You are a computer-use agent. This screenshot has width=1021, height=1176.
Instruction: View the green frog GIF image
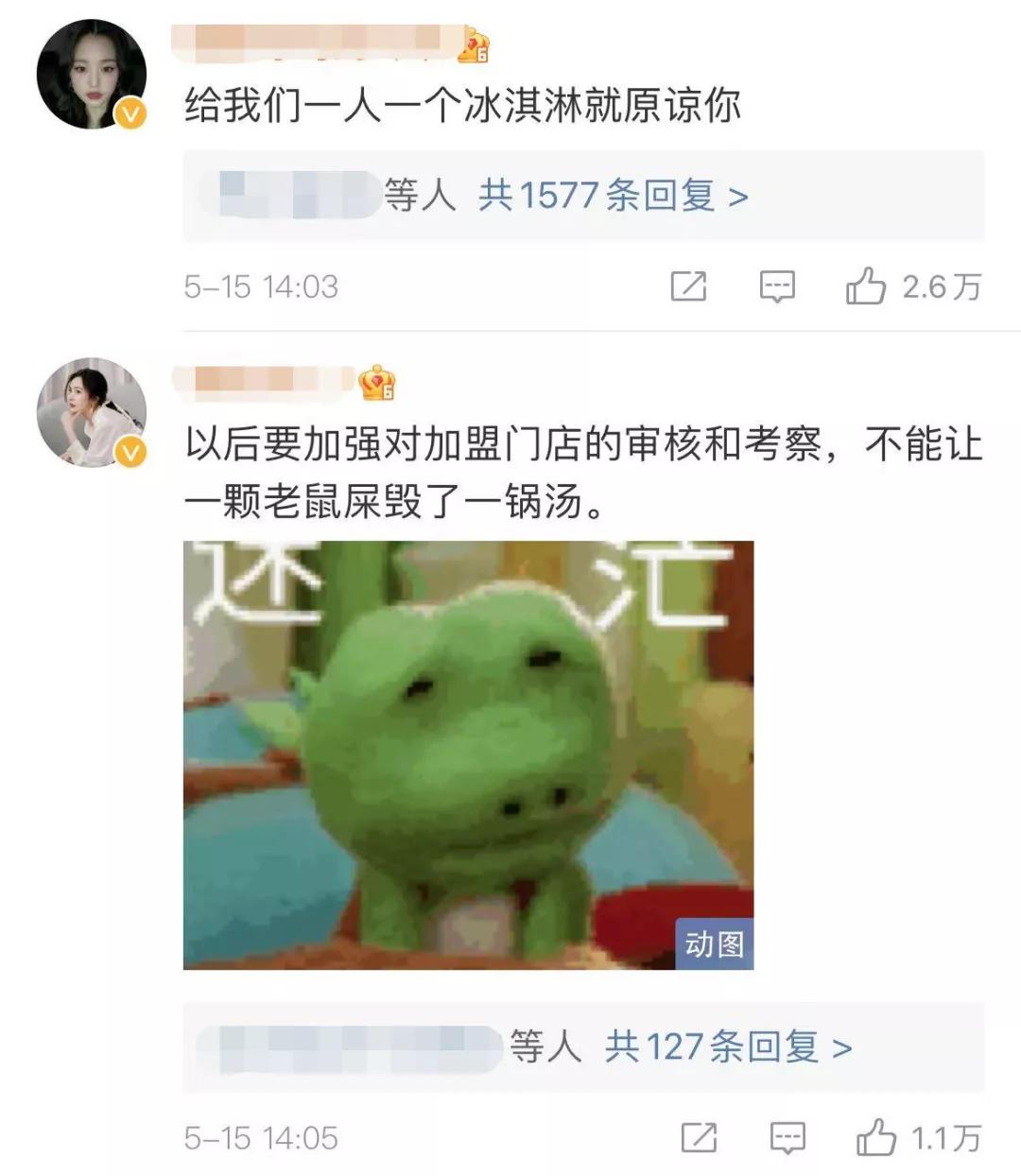tap(468, 756)
